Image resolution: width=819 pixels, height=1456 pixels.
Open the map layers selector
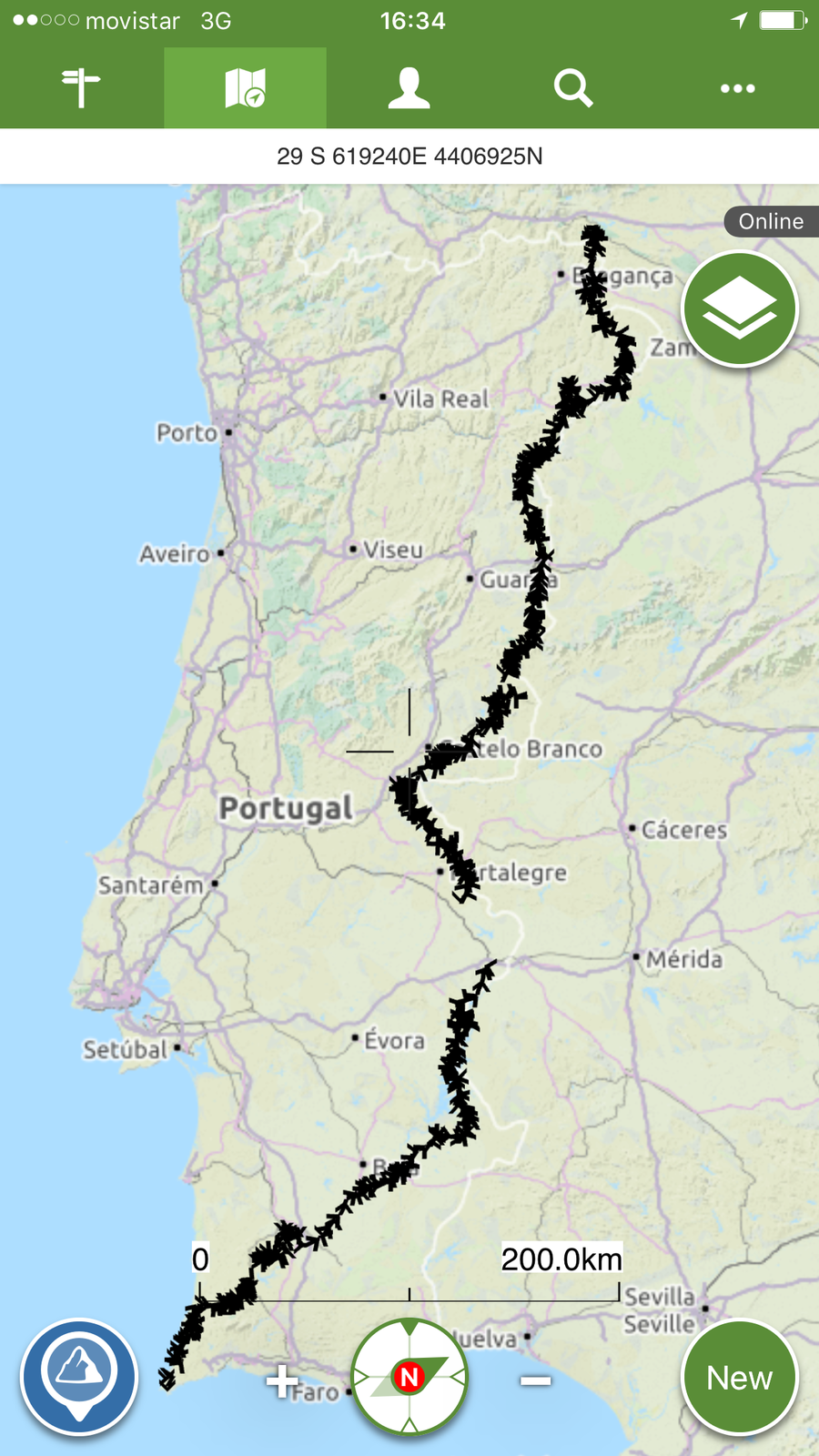[740, 309]
